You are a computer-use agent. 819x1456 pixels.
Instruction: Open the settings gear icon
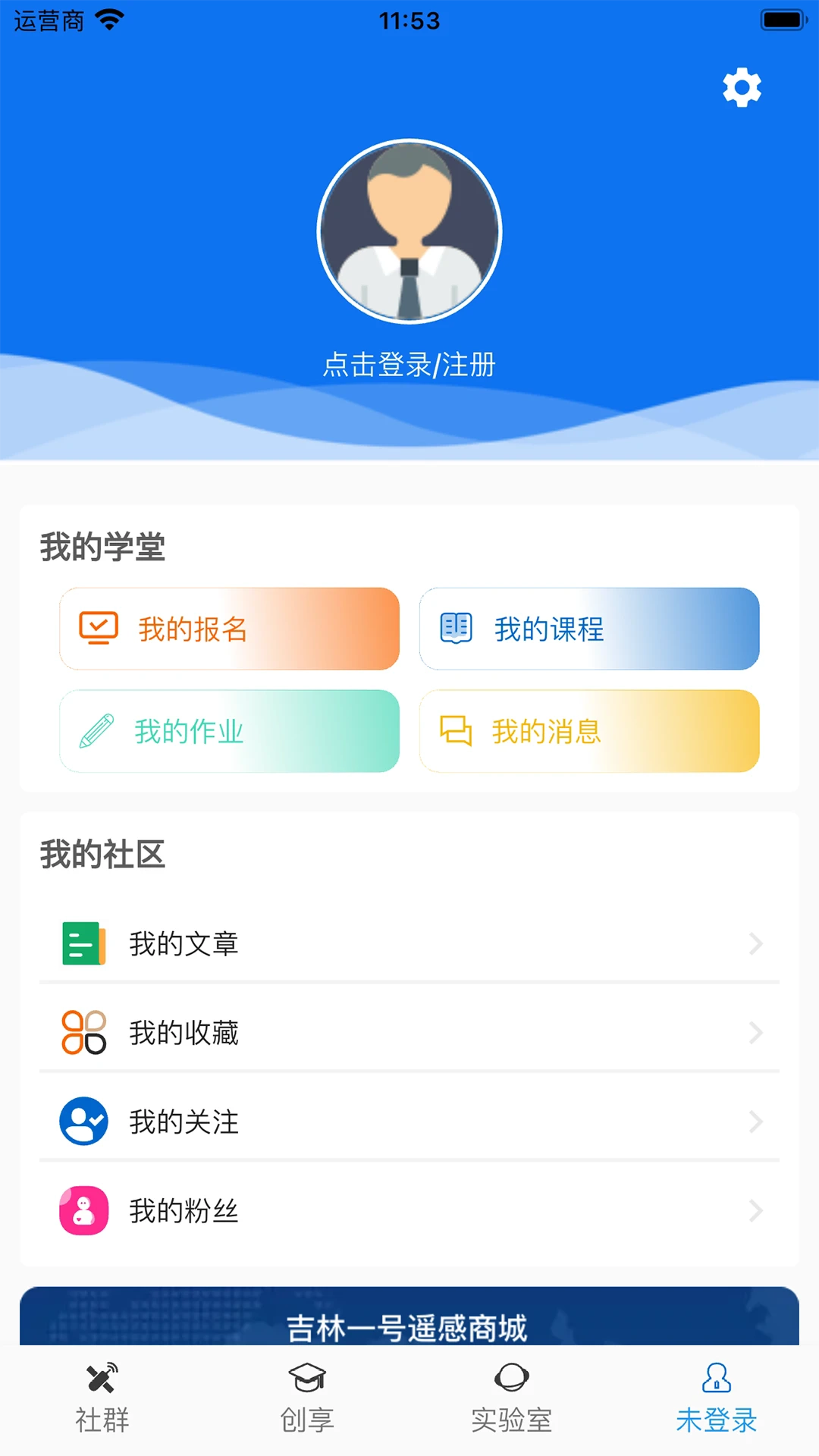[x=741, y=86]
